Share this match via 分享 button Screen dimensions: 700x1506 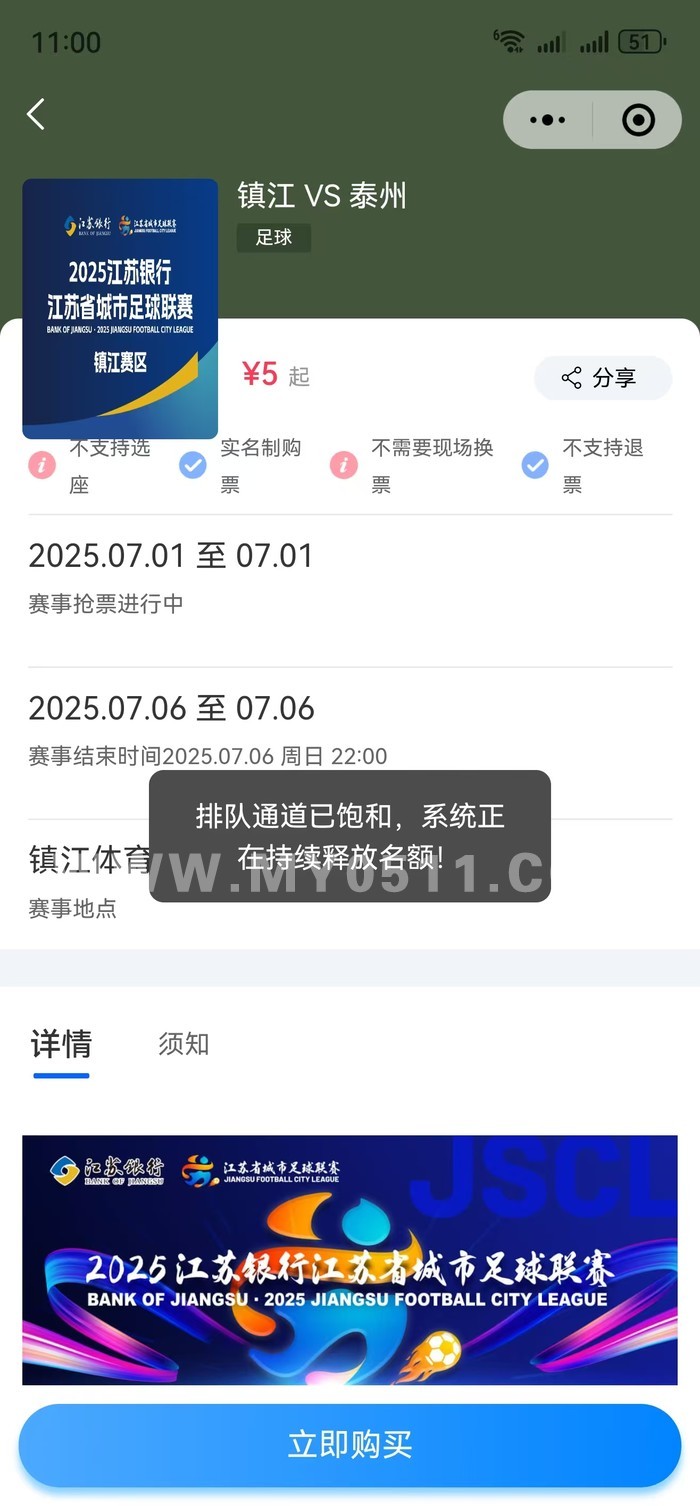tap(602, 378)
